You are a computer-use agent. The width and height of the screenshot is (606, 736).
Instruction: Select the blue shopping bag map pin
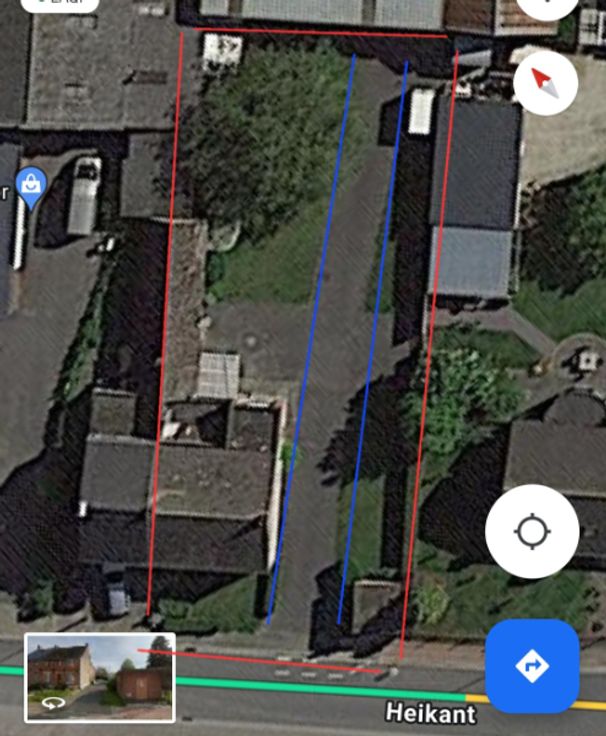point(32,186)
